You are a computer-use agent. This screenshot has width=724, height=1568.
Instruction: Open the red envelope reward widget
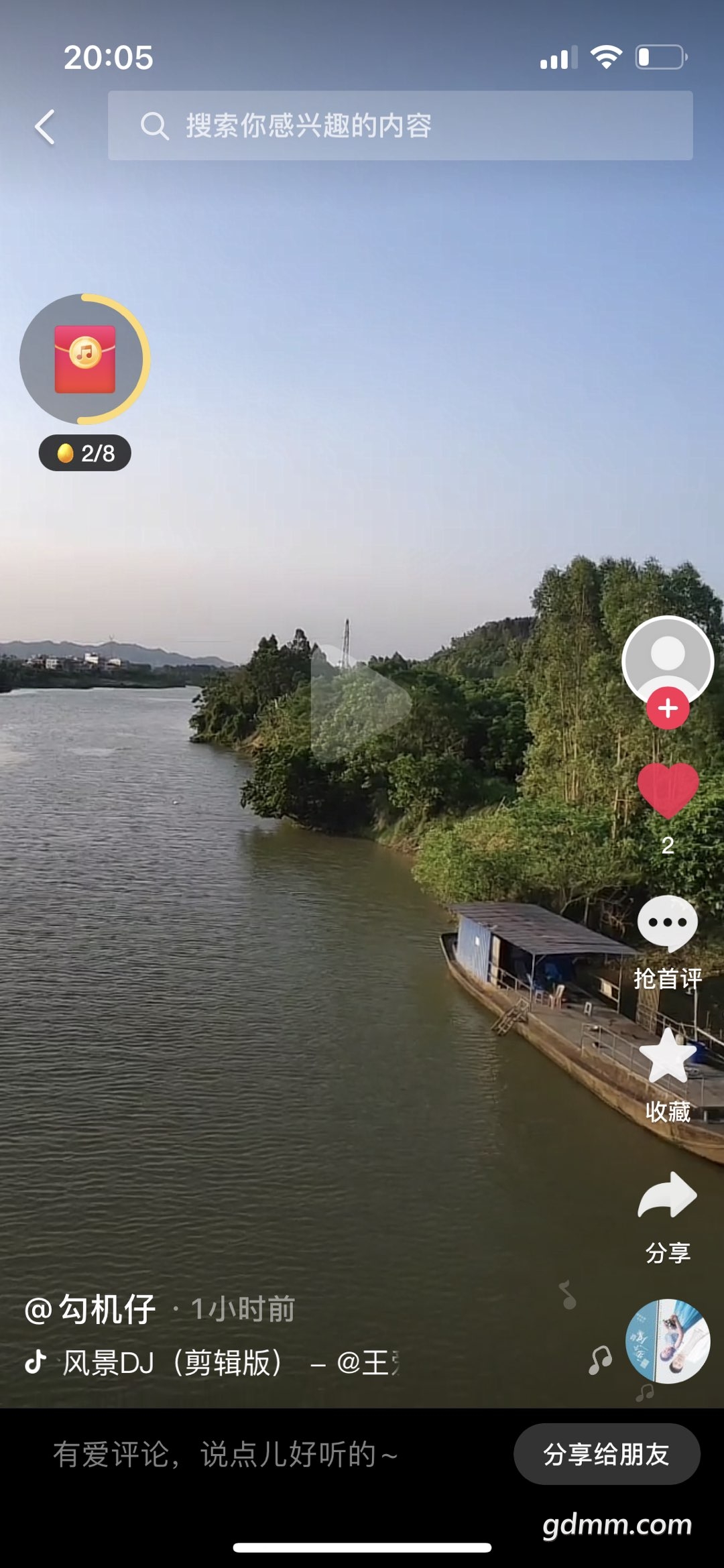(x=84, y=359)
